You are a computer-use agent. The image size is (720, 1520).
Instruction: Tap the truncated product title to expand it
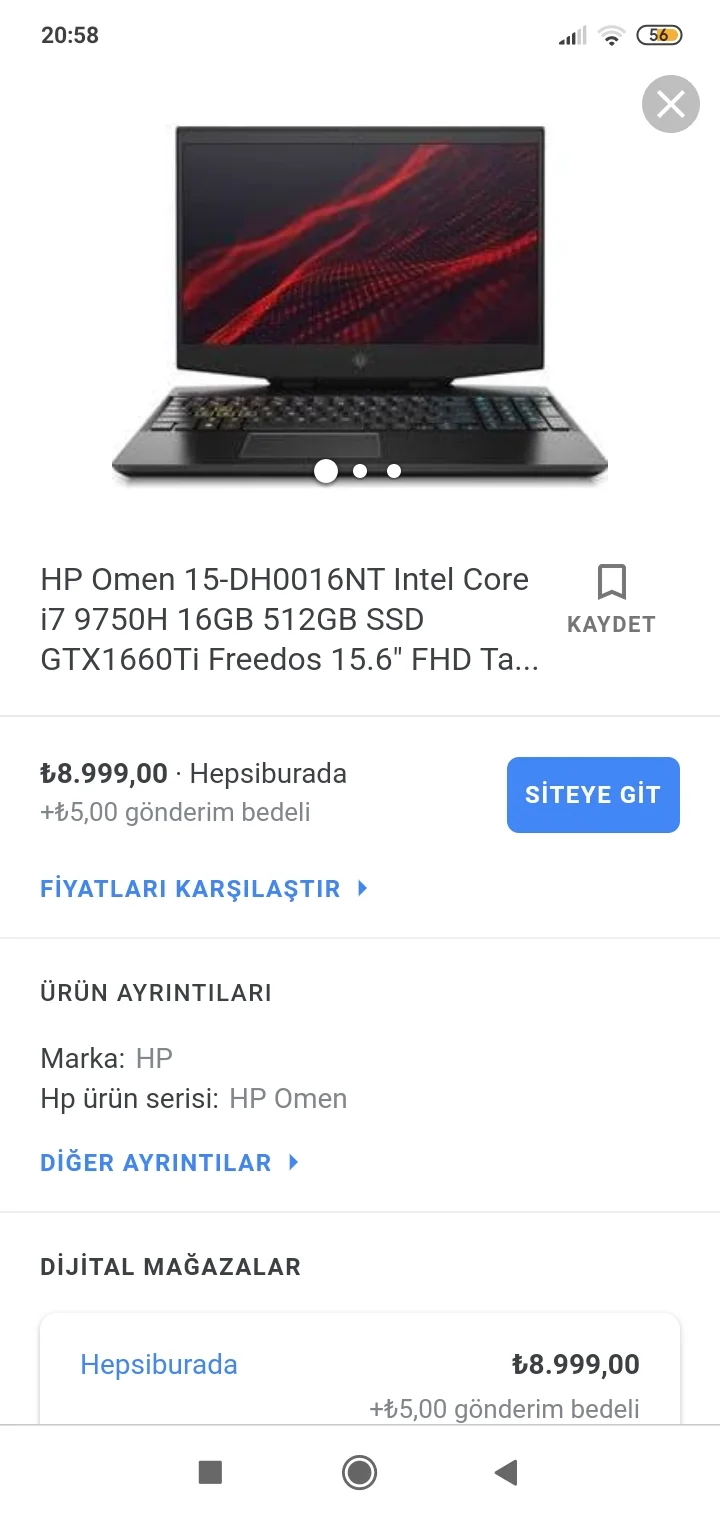pos(285,619)
